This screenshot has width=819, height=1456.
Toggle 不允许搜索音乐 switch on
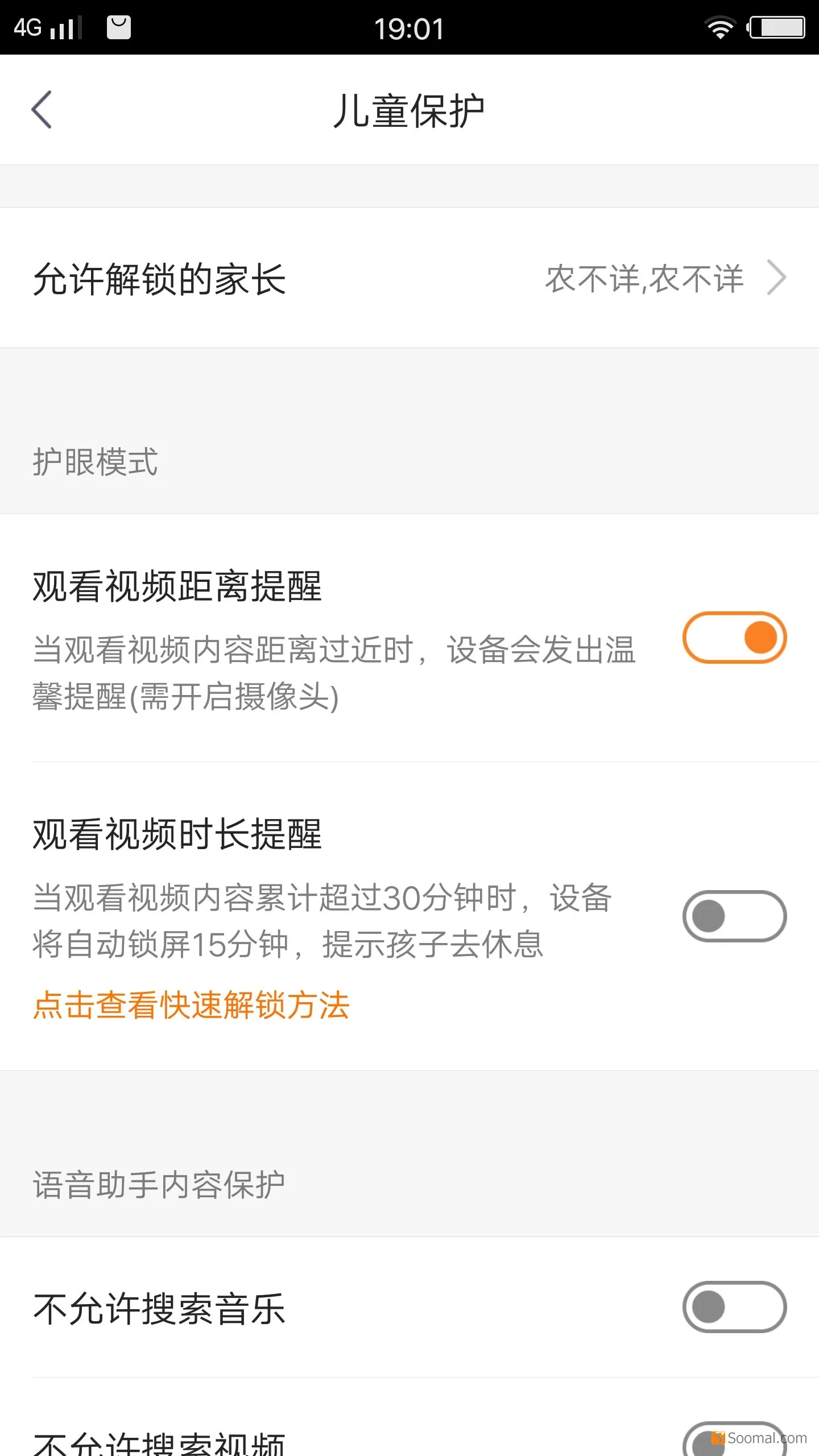pos(734,1307)
